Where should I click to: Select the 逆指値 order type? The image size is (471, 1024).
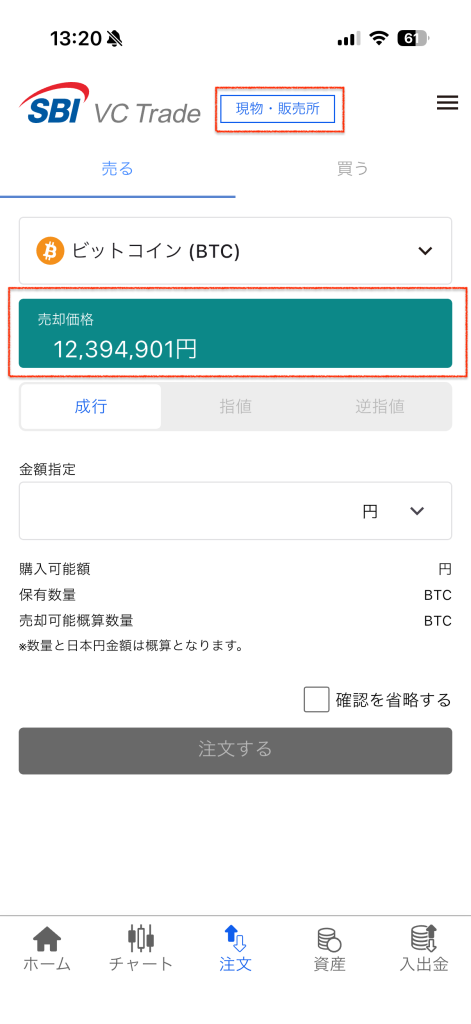[380, 406]
